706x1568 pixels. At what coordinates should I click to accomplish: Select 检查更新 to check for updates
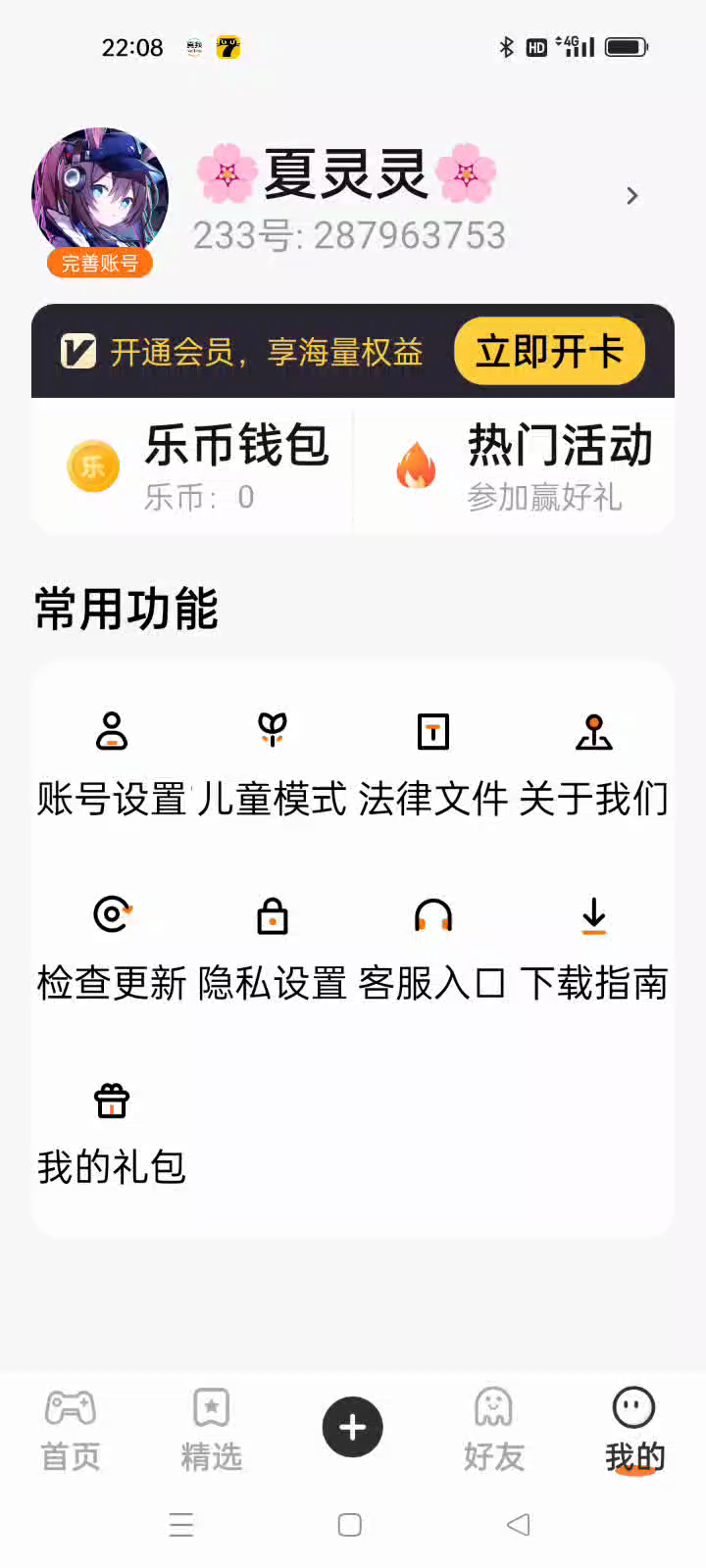pos(112,949)
